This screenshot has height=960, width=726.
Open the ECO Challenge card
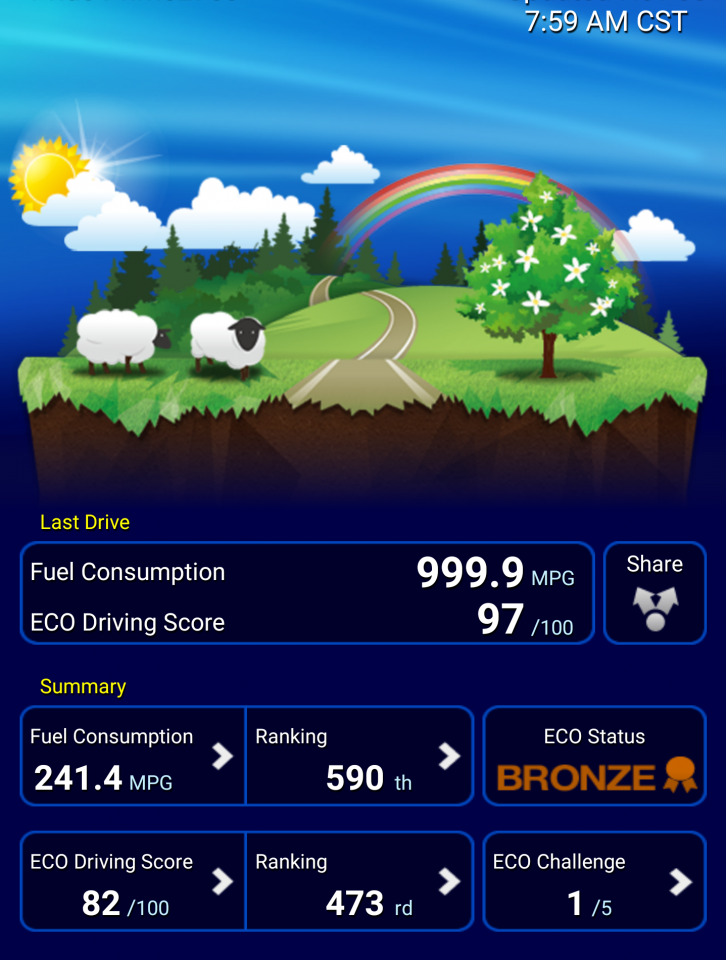(x=594, y=881)
